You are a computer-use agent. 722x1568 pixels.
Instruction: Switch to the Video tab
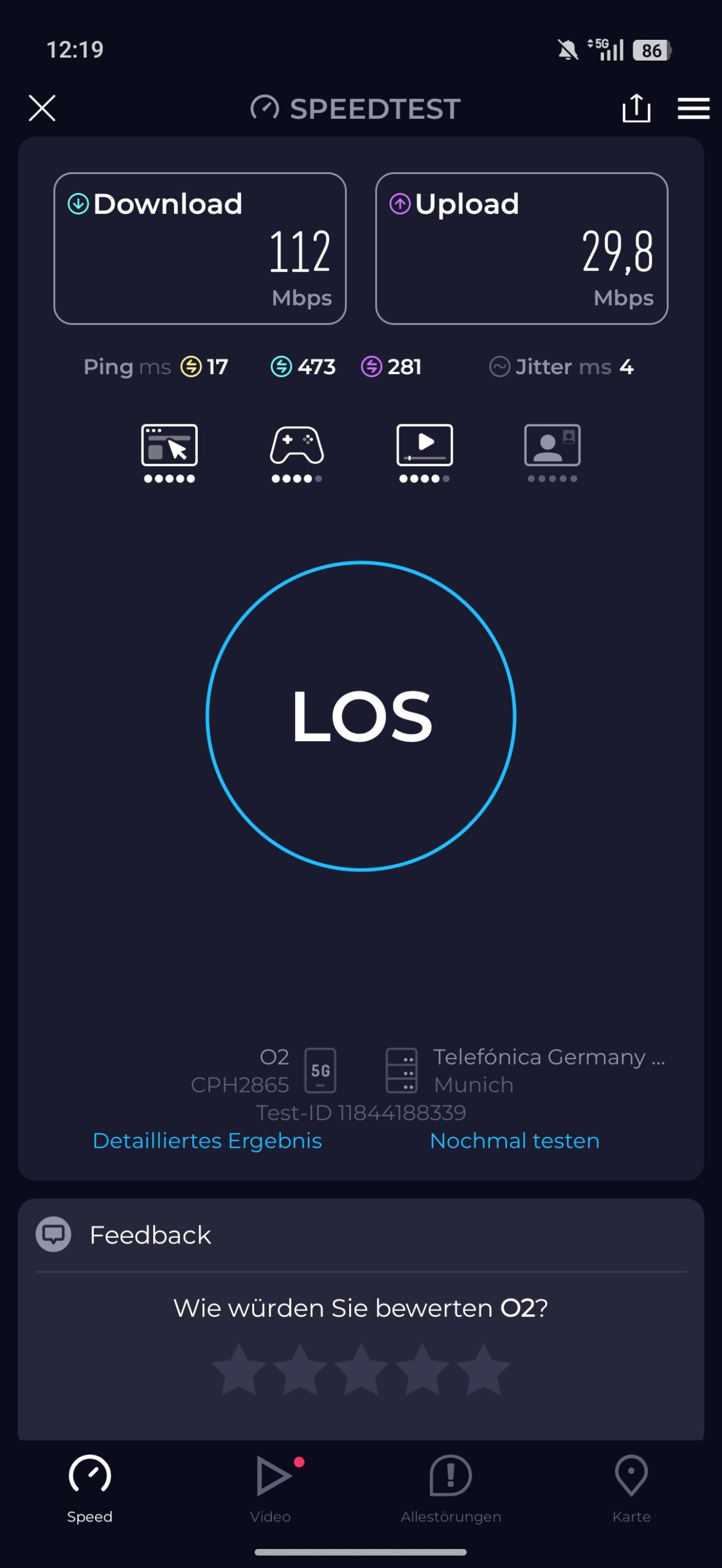click(271, 1489)
